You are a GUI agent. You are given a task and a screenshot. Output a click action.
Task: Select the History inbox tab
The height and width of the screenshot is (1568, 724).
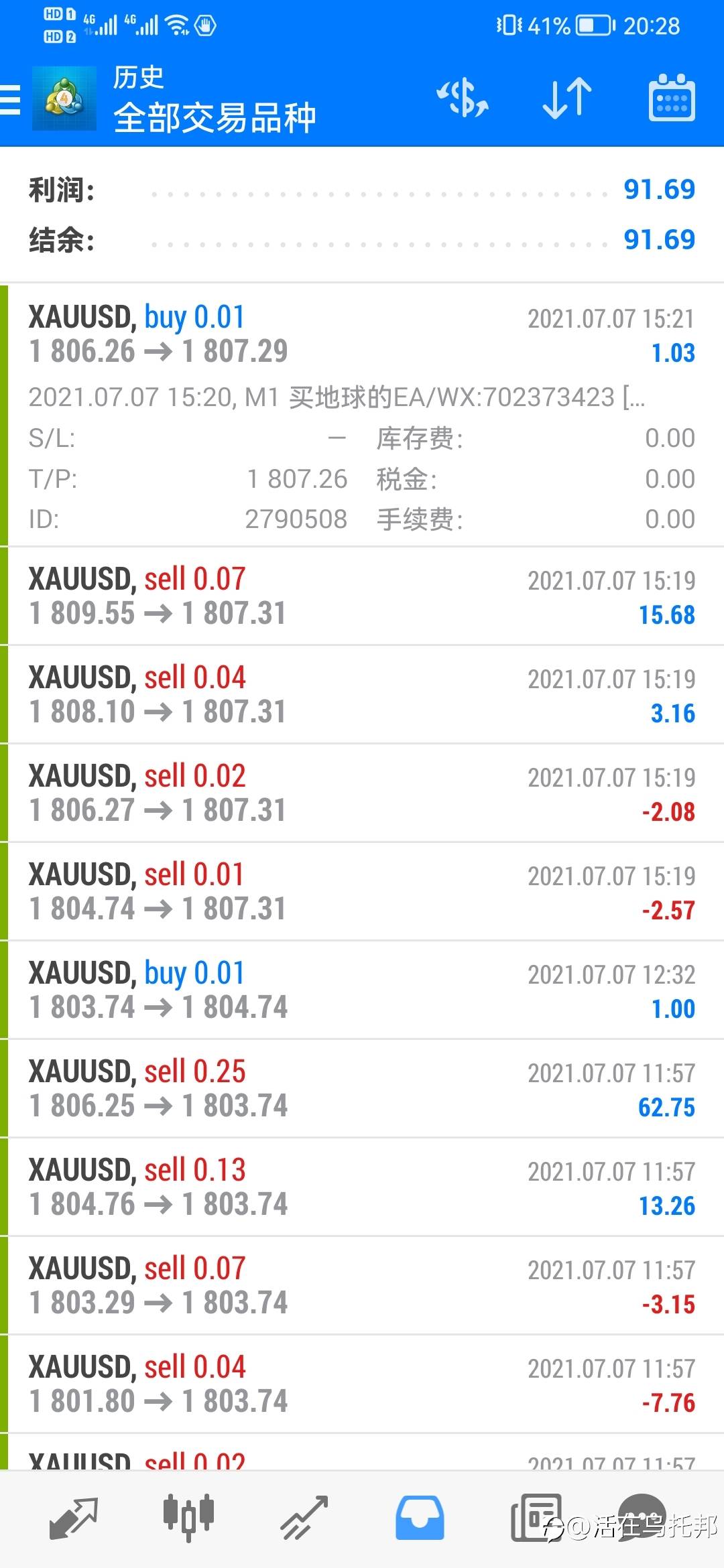tap(420, 1517)
